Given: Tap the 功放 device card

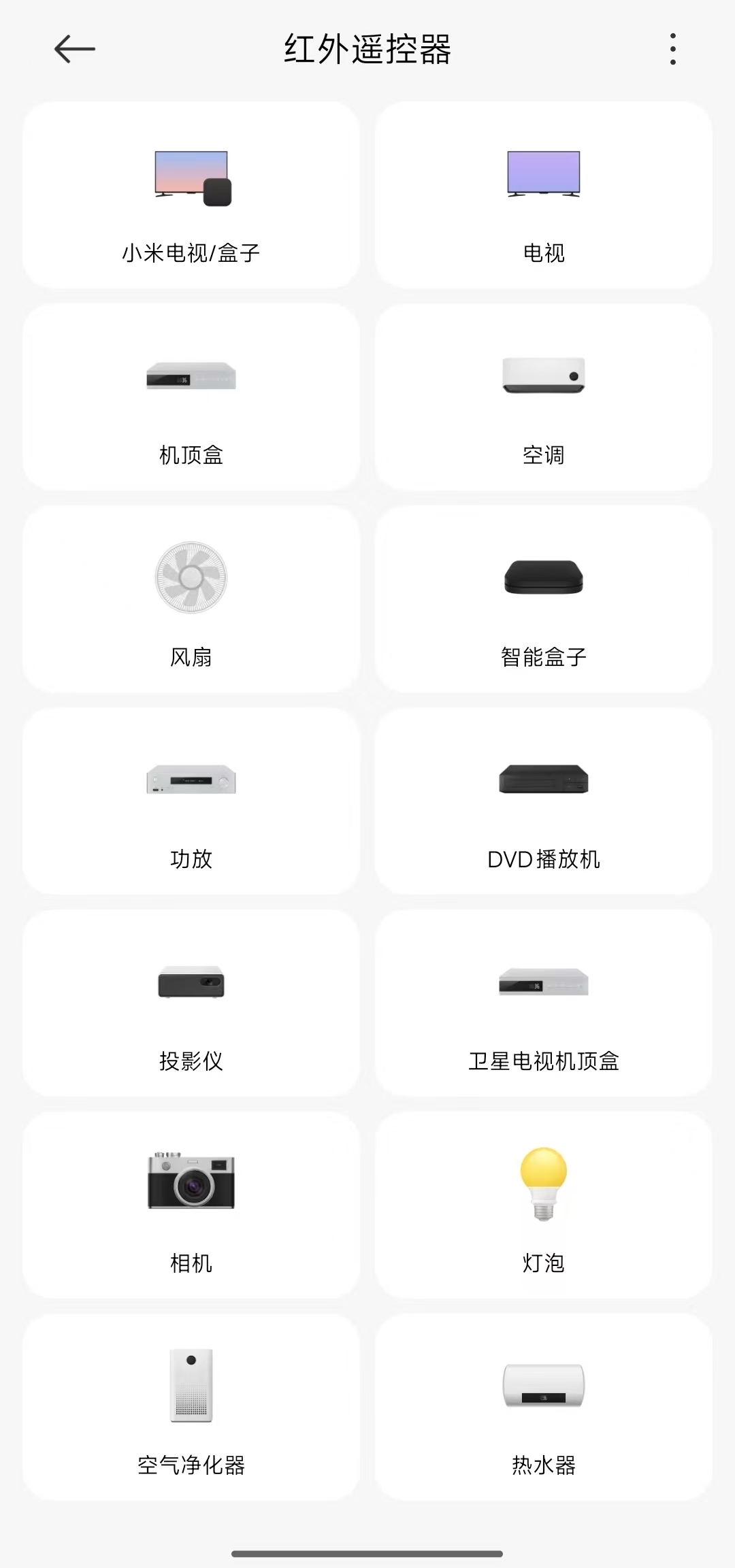Looking at the screenshot, I should [191, 801].
